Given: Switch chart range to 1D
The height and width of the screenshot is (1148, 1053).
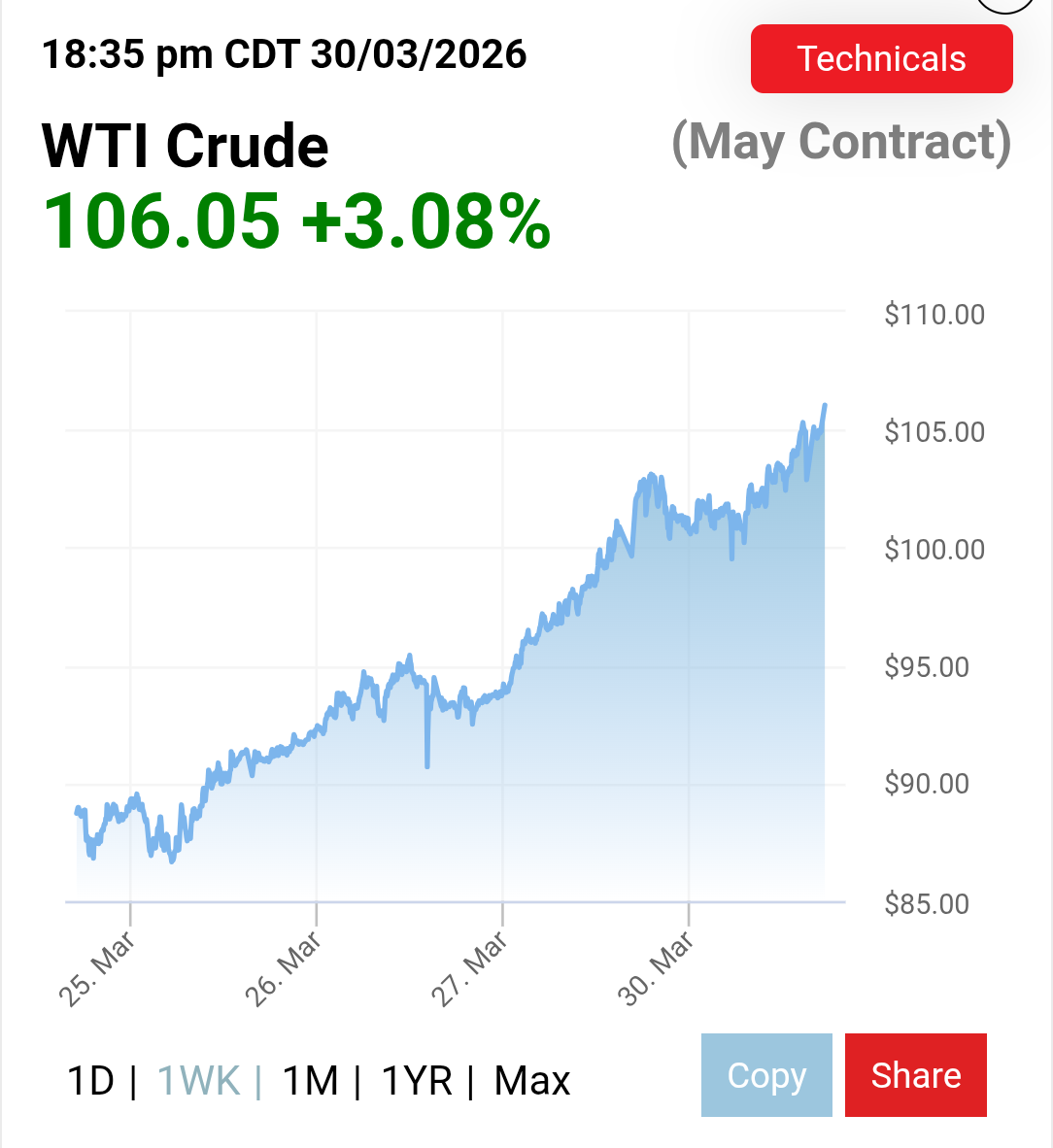Looking at the screenshot, I should coord(90,1081).
